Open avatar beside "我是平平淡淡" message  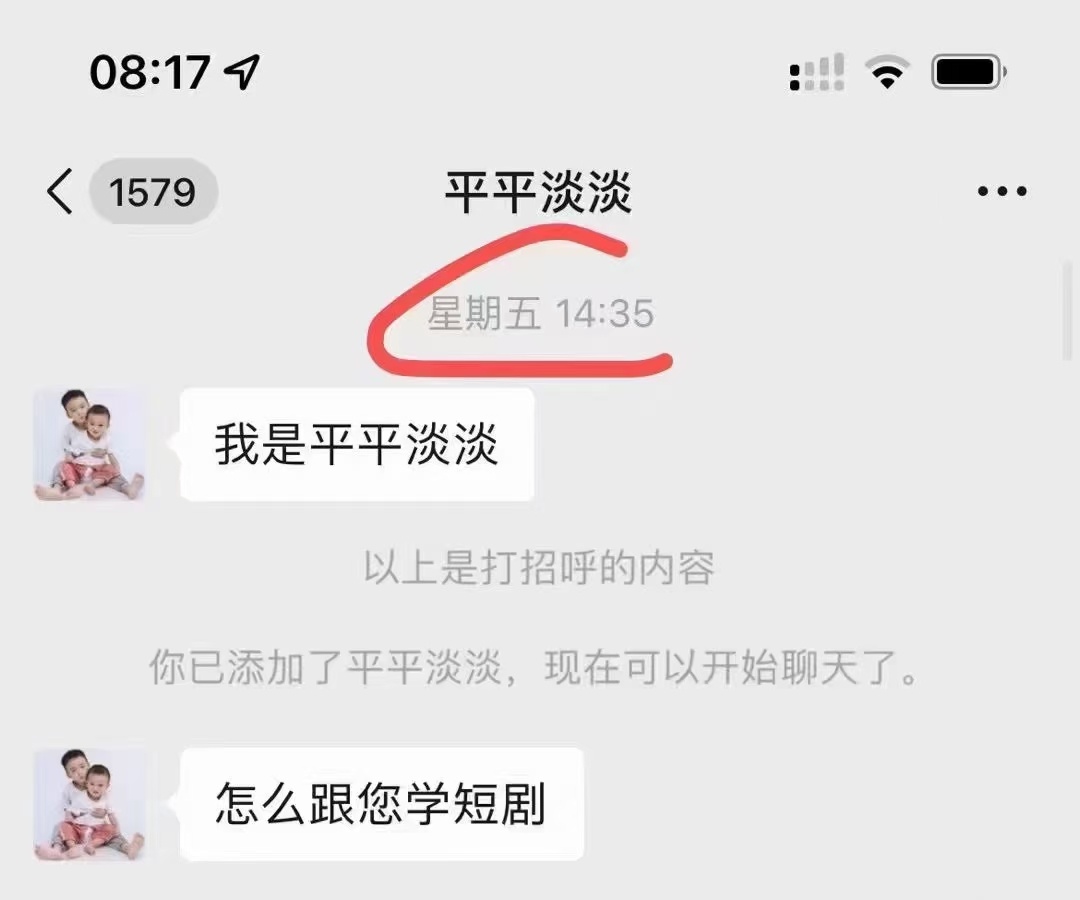90,445
